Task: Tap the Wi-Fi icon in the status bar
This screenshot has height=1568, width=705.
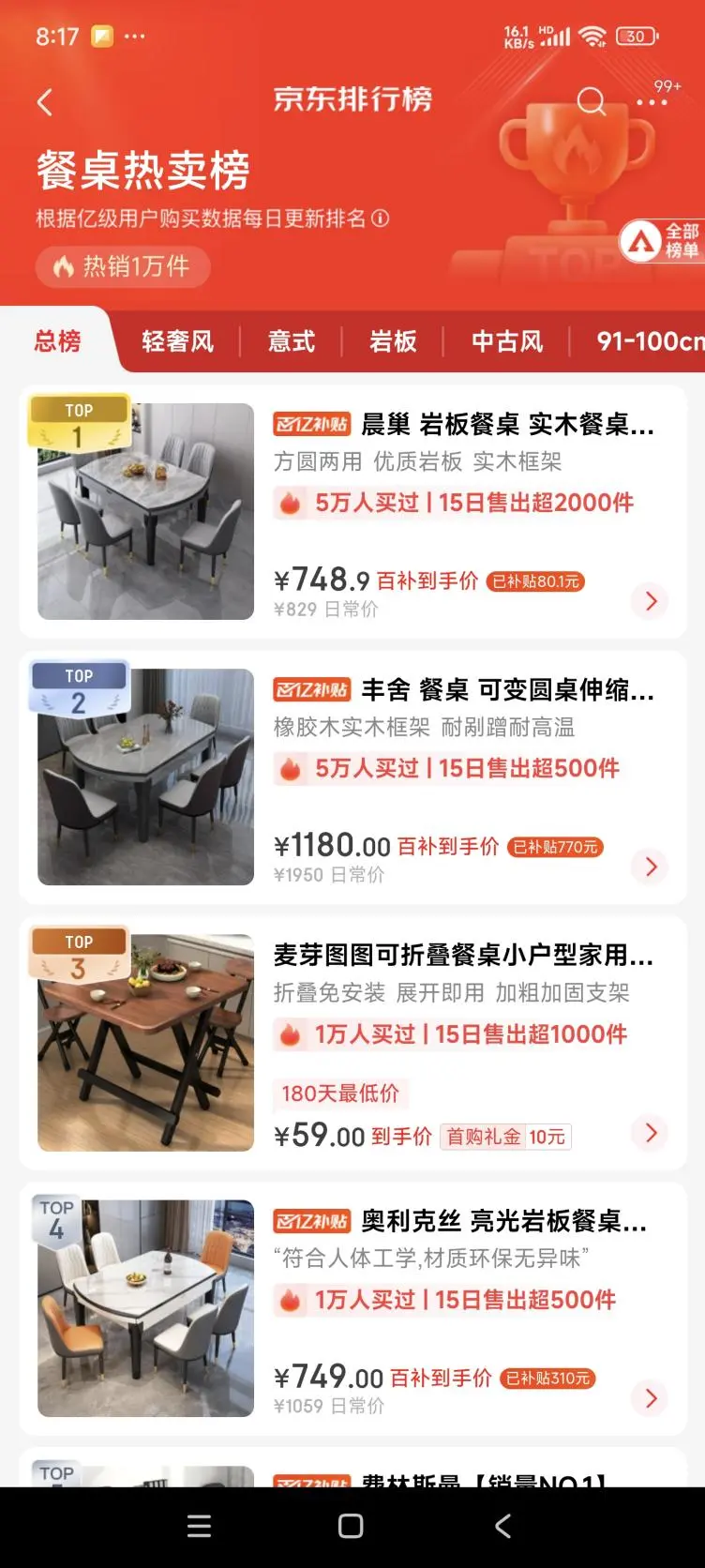Action: point(593,36)
